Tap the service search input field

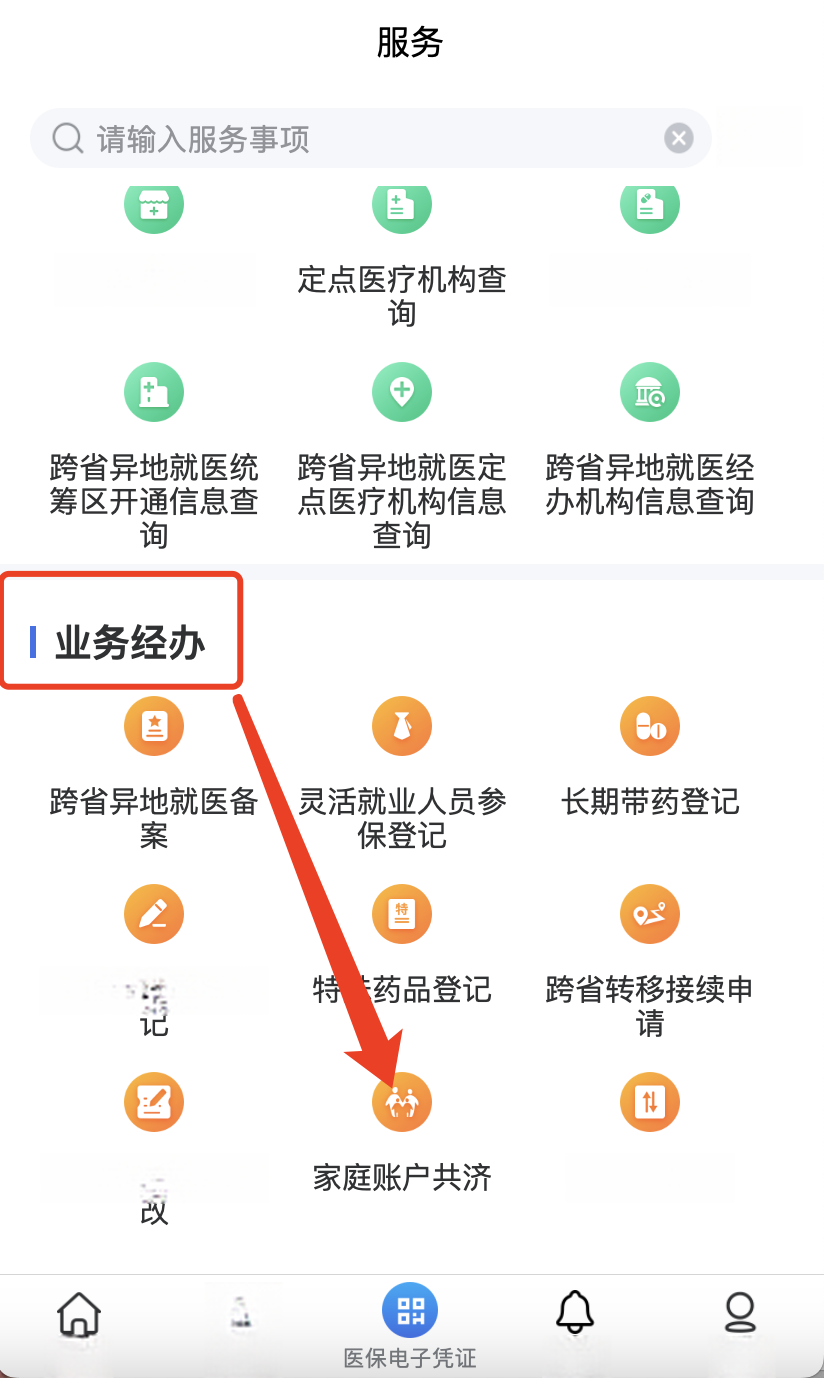360,138
